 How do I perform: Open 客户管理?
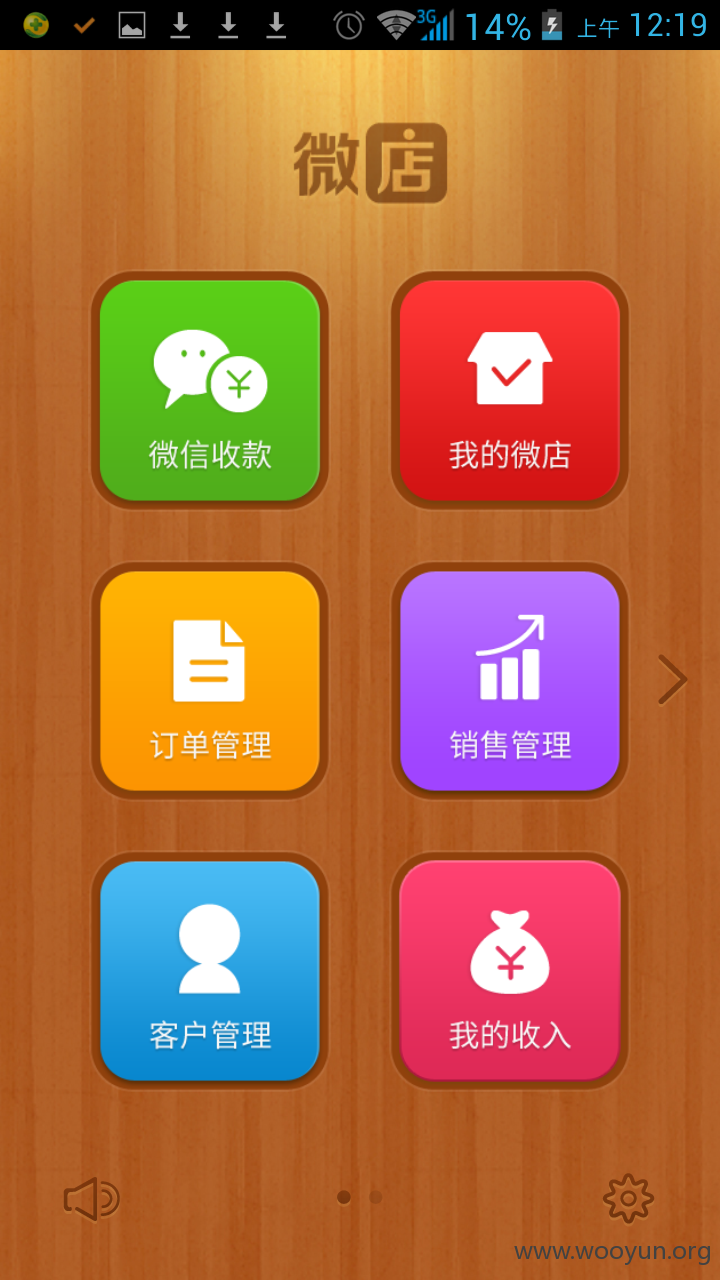[x=210, y=971]
